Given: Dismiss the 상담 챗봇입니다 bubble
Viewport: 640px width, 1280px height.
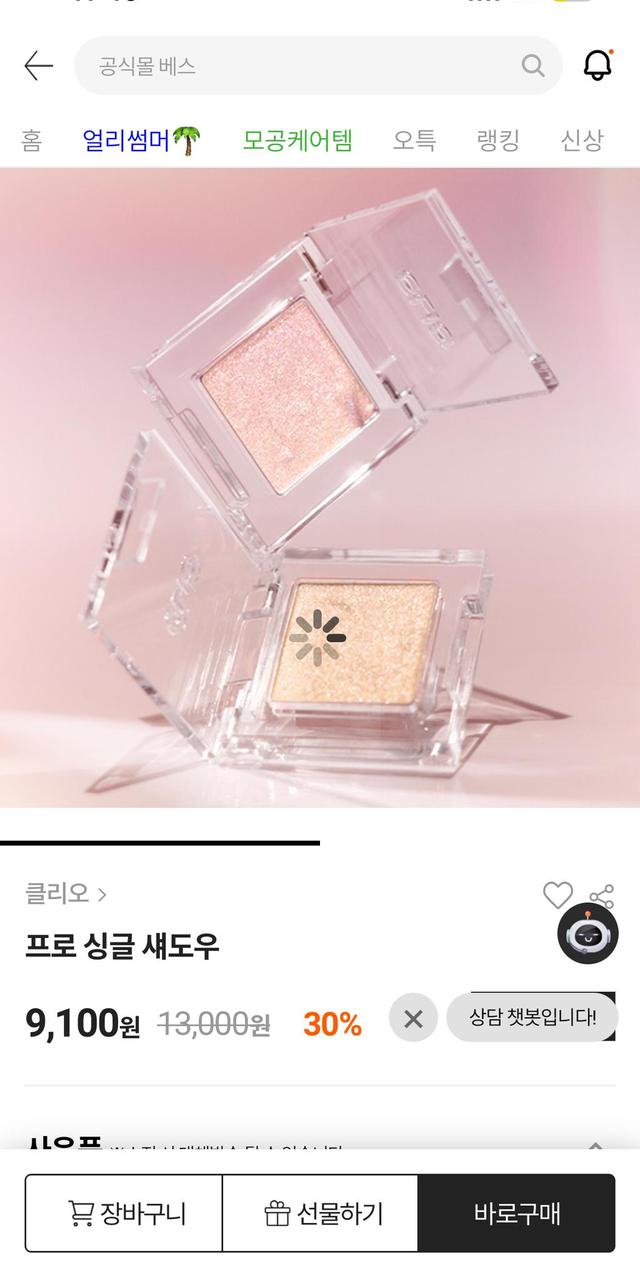Looking at the screenshot, I should pyautogui.click(x=413, y=1018).
